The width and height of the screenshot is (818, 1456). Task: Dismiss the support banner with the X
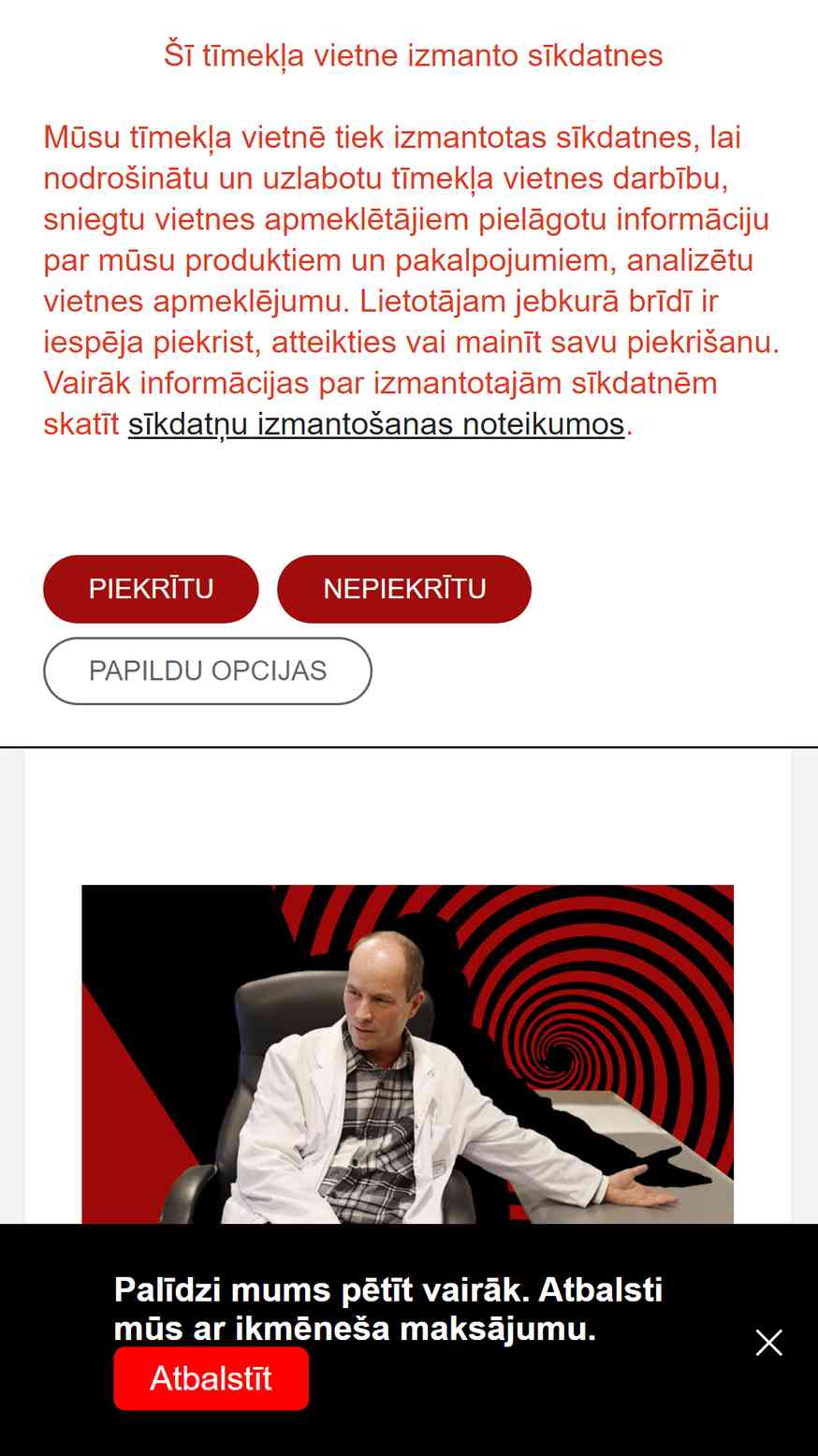(x=769, y=1343)
